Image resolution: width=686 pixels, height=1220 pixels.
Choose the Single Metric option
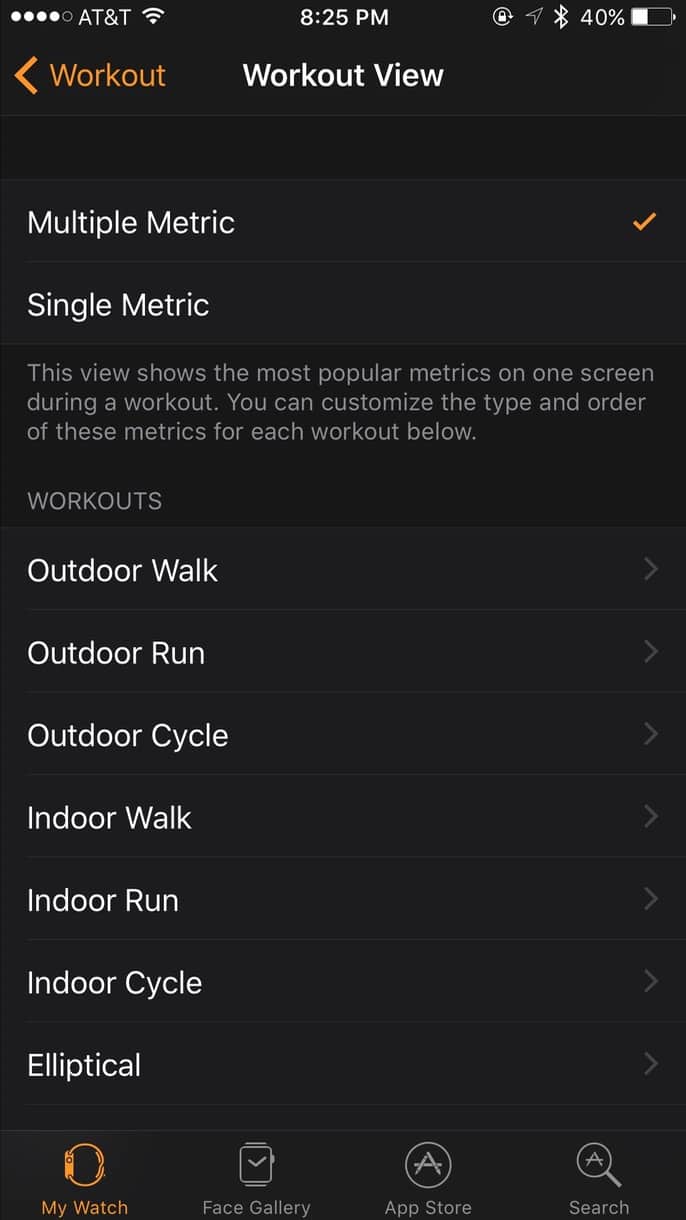pyautogui.click(x=343, y=305)
